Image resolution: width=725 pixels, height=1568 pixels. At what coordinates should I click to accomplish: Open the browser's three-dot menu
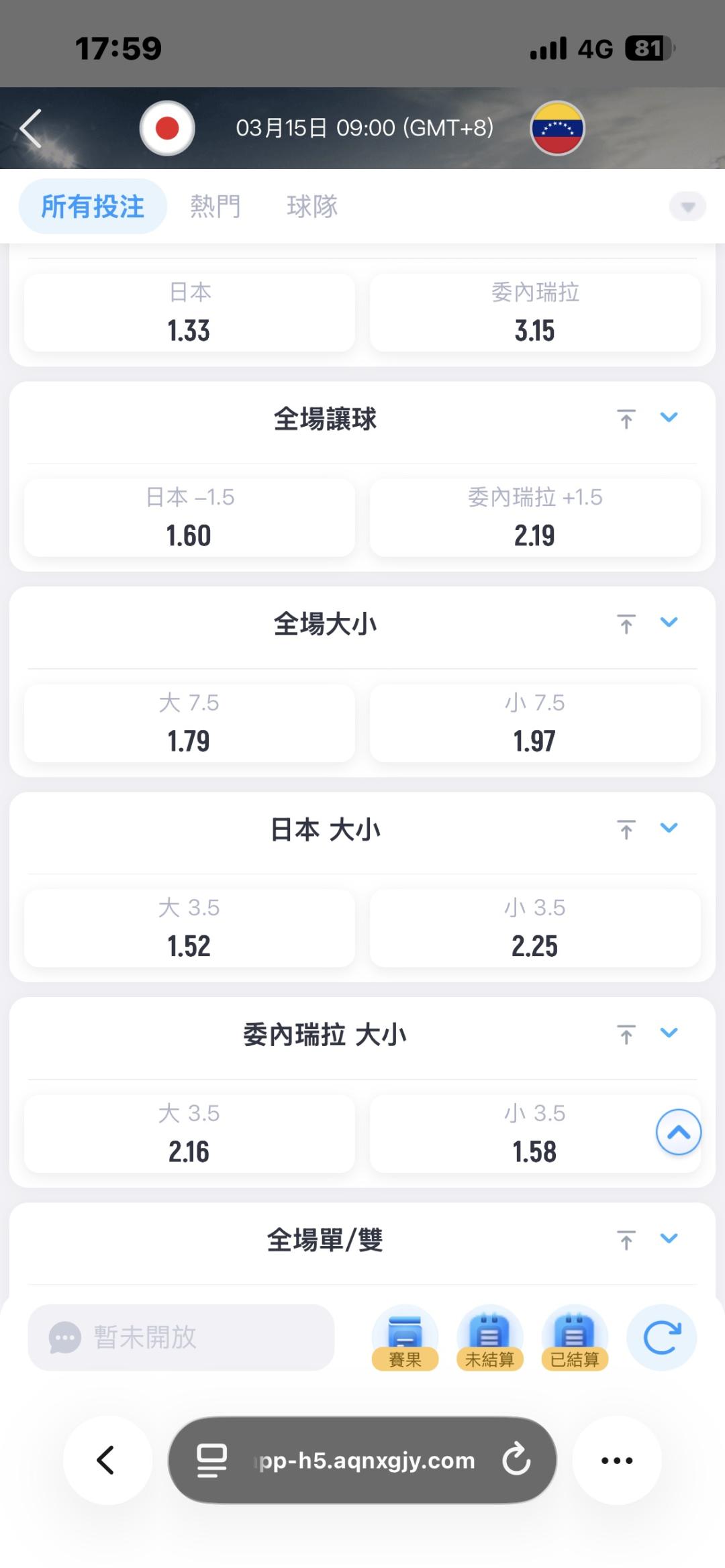pos(616,1460)
